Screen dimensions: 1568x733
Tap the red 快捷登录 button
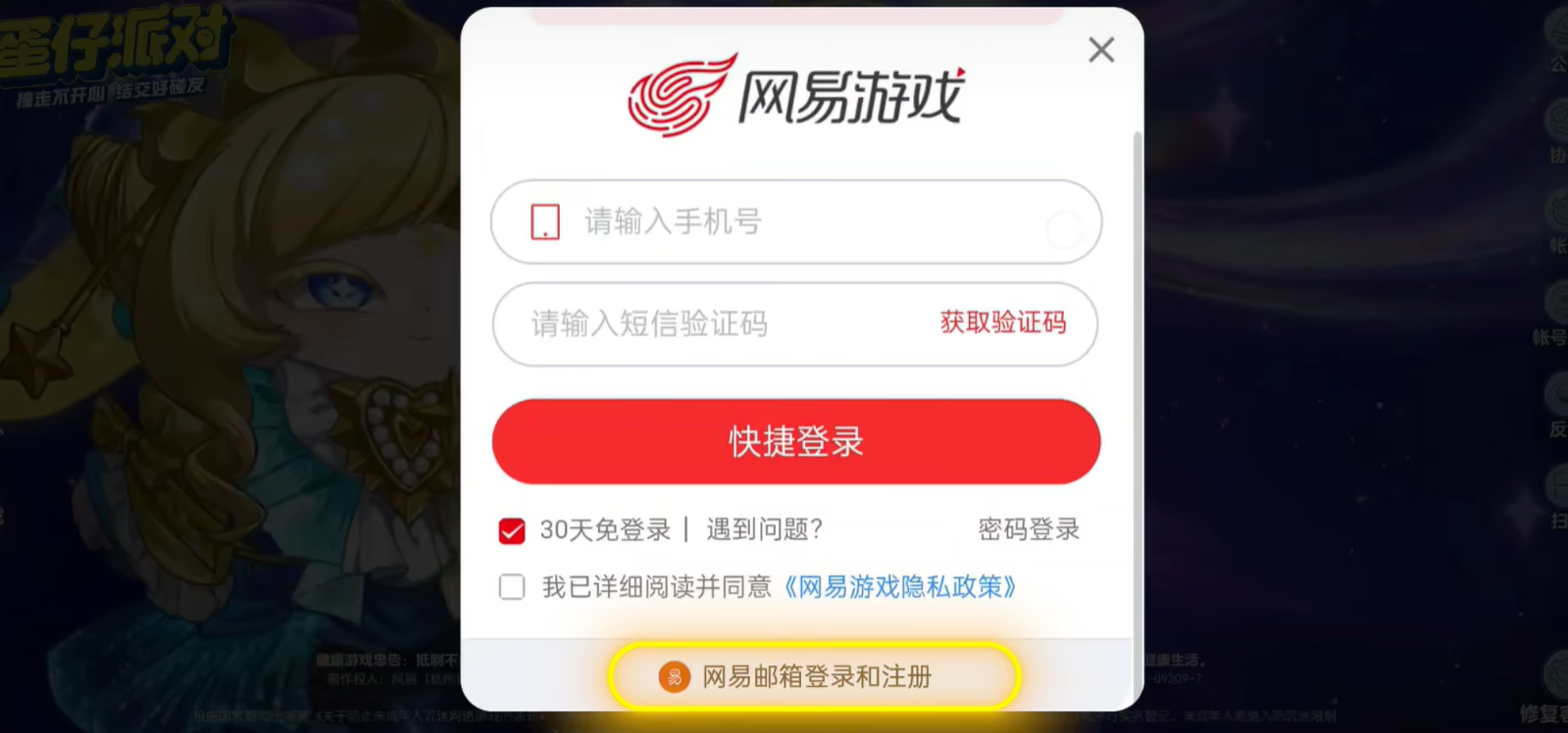coord(795,441)
